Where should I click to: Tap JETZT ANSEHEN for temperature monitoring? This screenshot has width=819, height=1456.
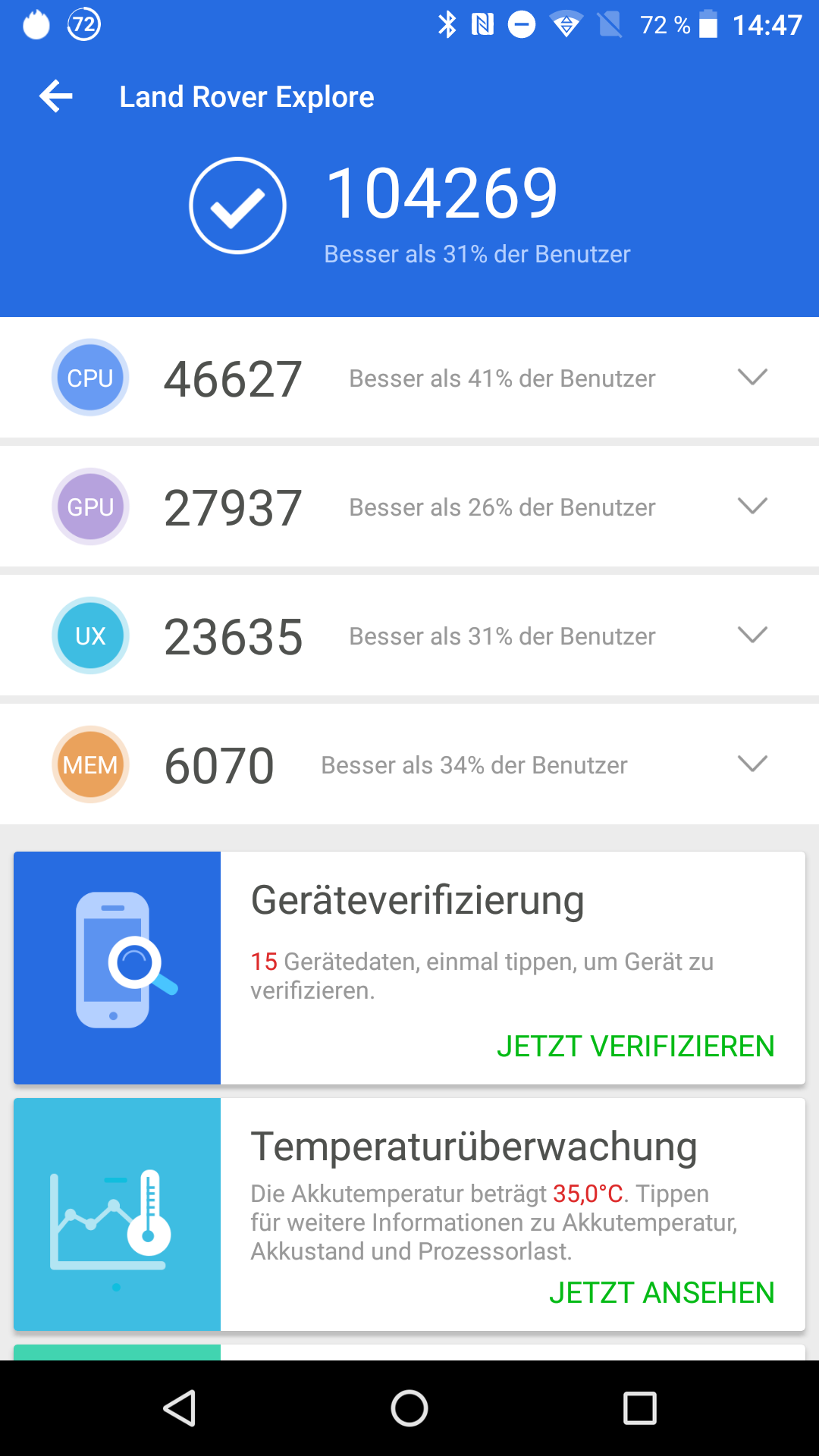(661, 1293)
